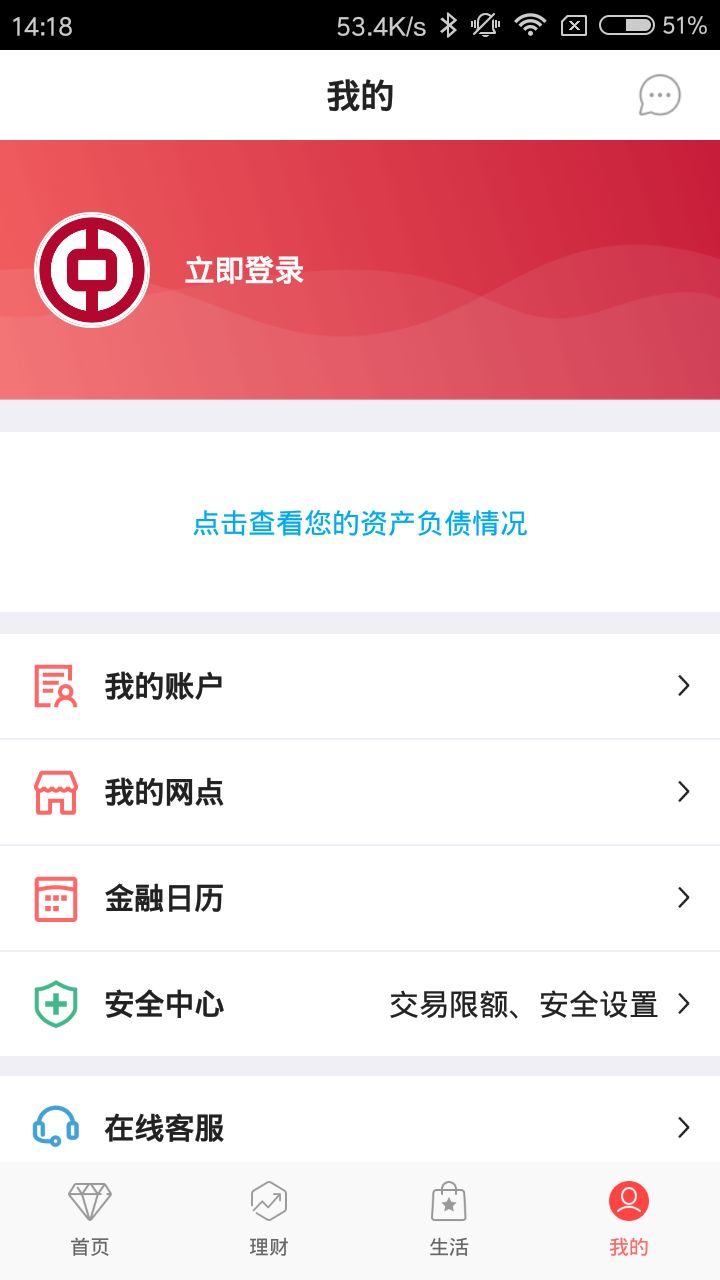Tap 立即登录 to log in
This screenshot has width=720, height=1280.
242,270
